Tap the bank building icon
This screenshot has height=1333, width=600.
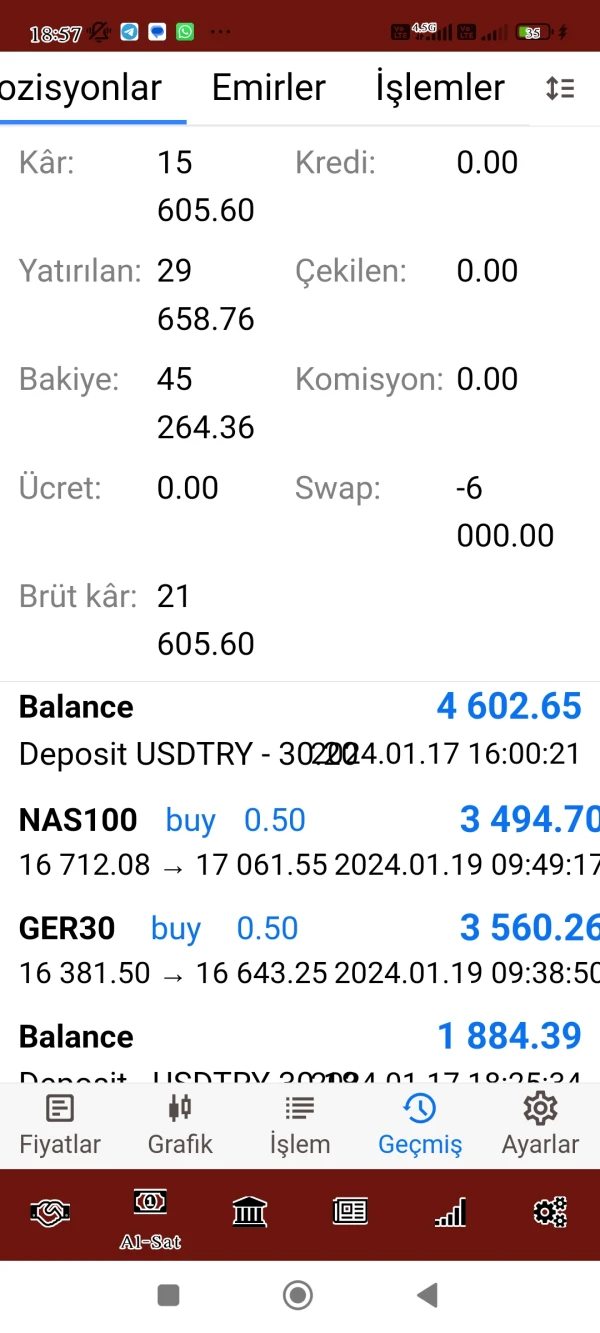point(250,1212)
